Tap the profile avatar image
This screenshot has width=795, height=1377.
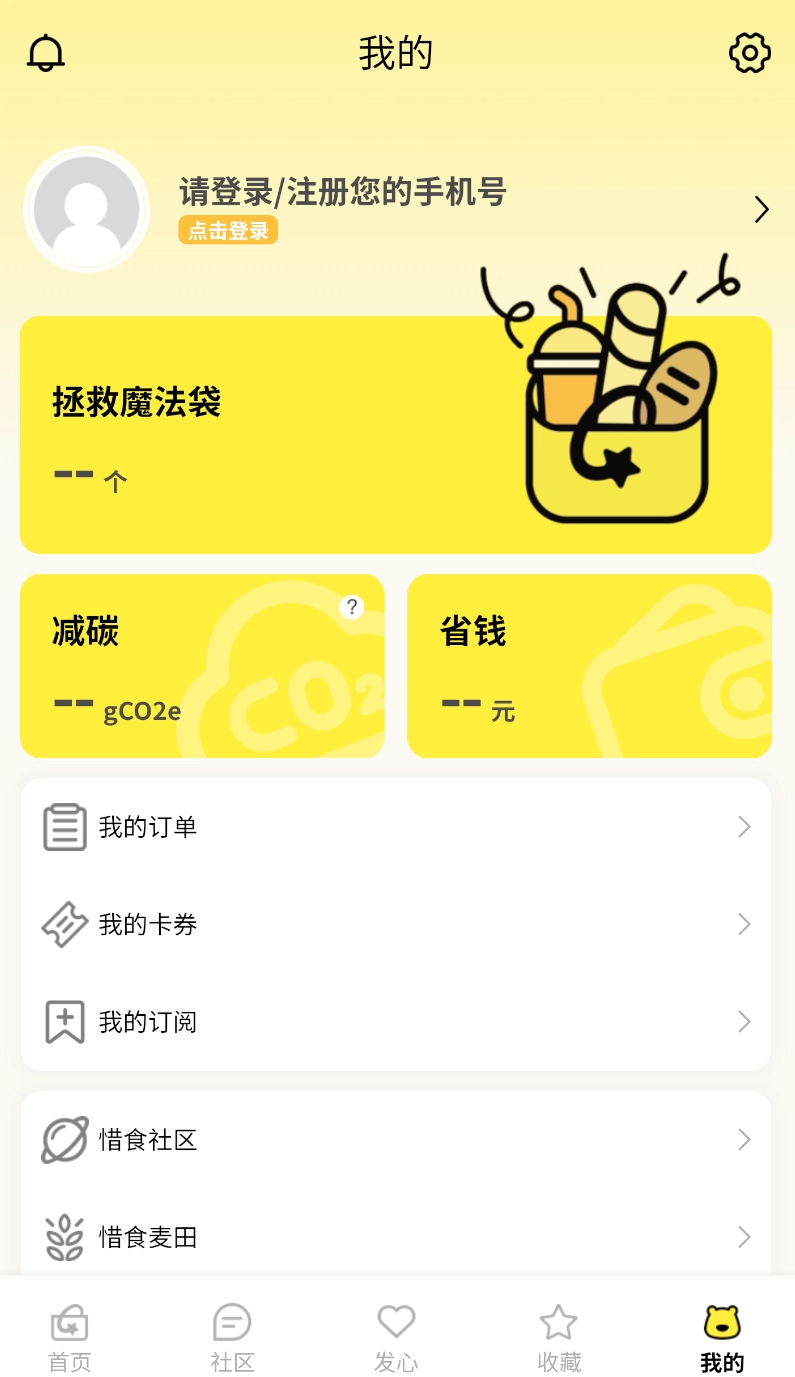tap(87, 209)
